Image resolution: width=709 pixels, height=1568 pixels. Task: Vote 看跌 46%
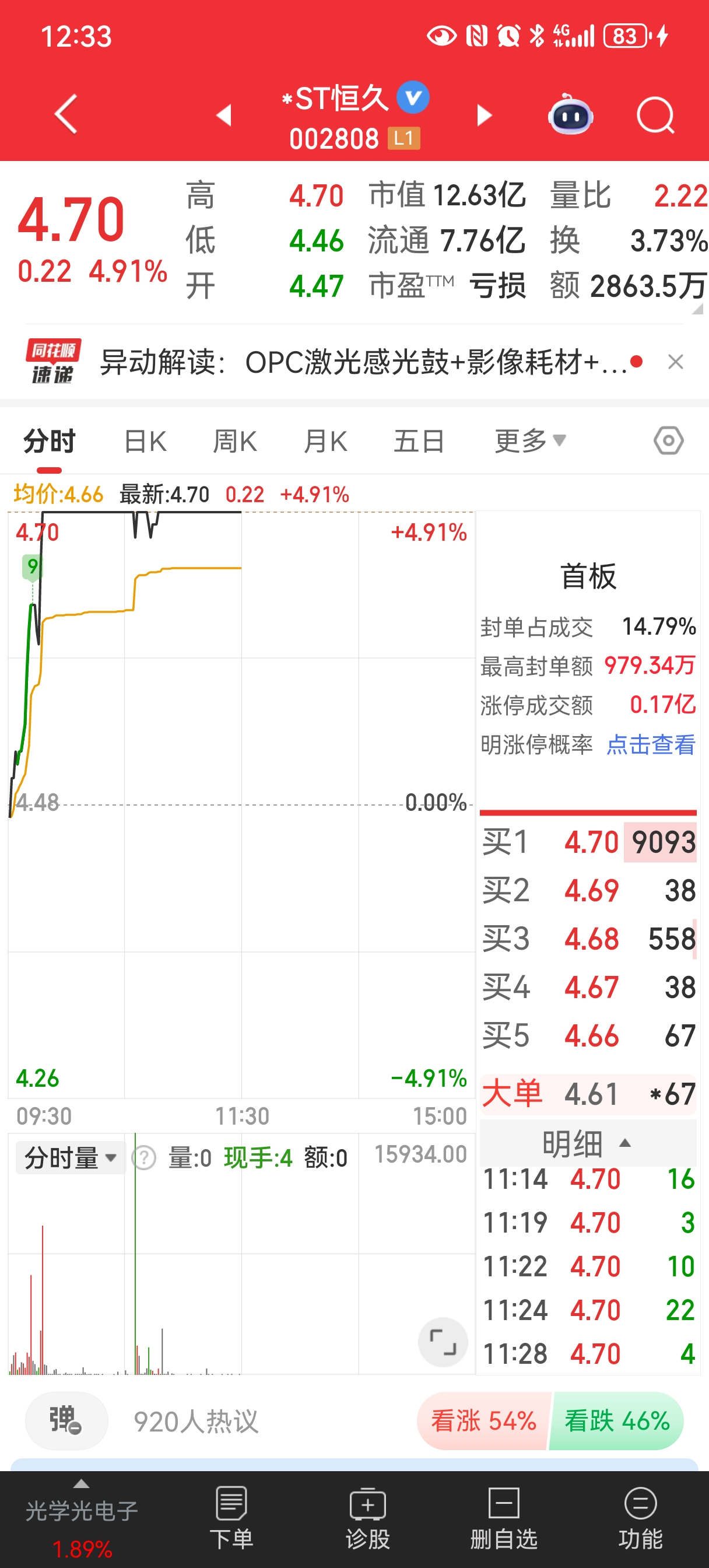616,1420
